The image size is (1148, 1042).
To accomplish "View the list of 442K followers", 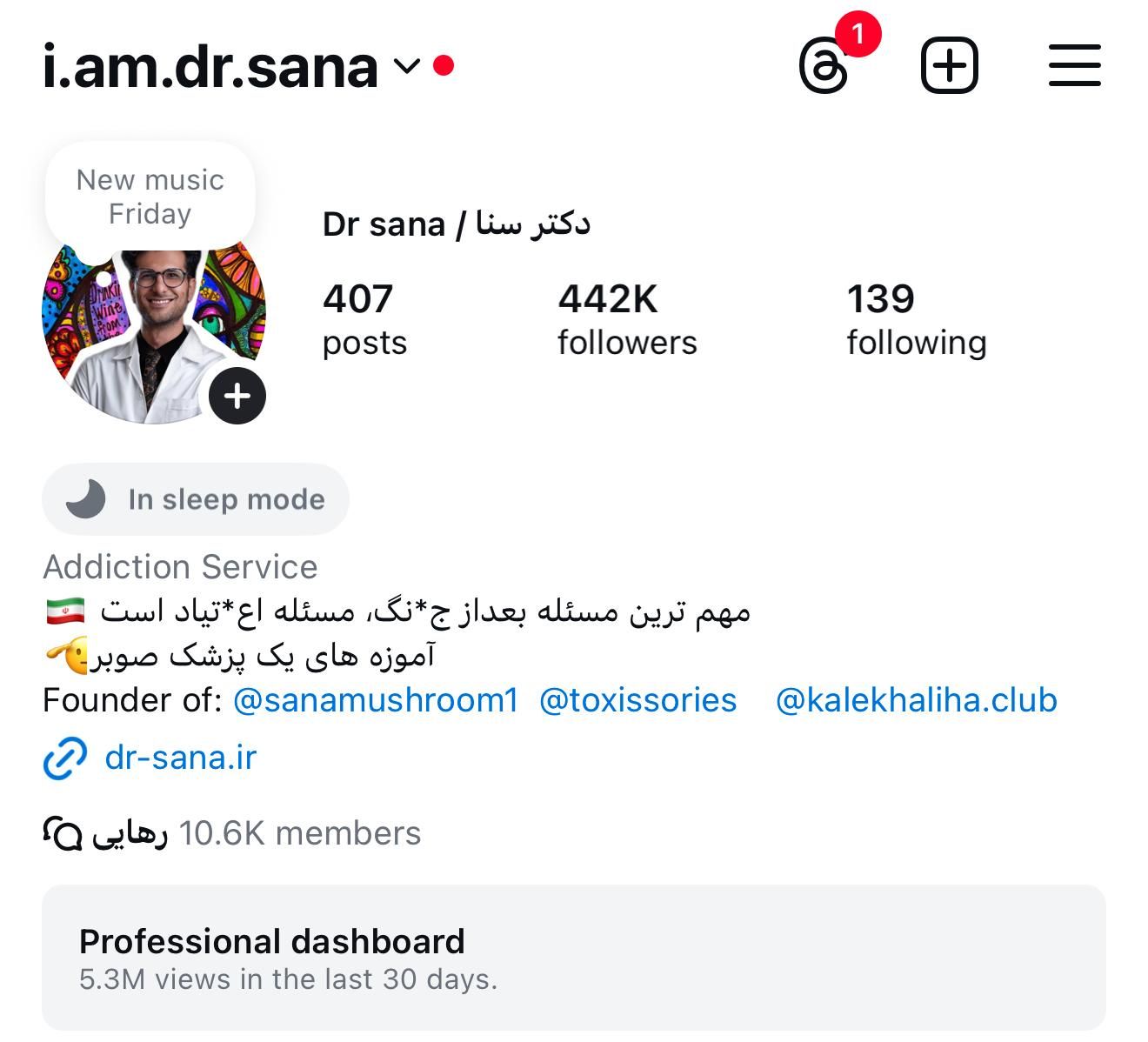I will coord(626,319).
